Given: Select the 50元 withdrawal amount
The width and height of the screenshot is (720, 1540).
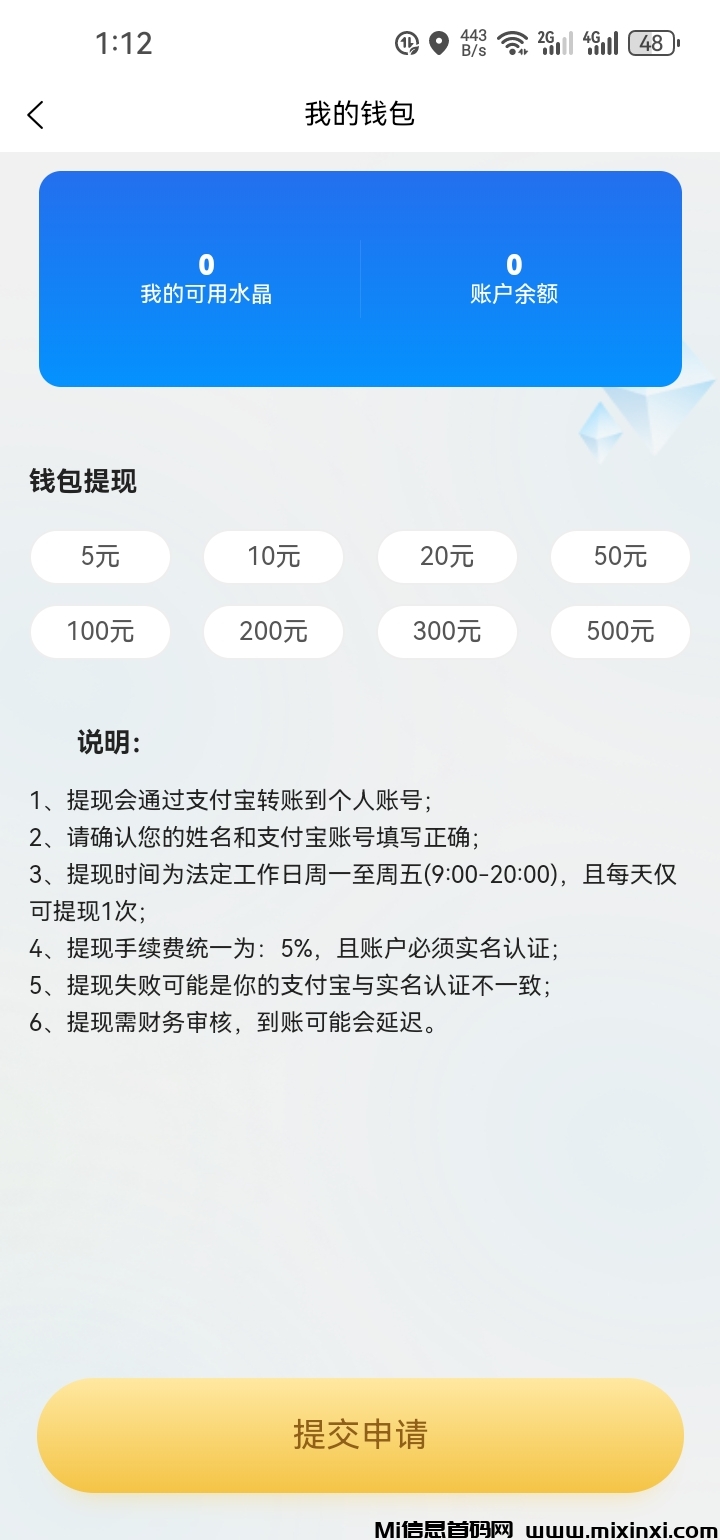Looking at the screenshot, I should pos(620,557).
